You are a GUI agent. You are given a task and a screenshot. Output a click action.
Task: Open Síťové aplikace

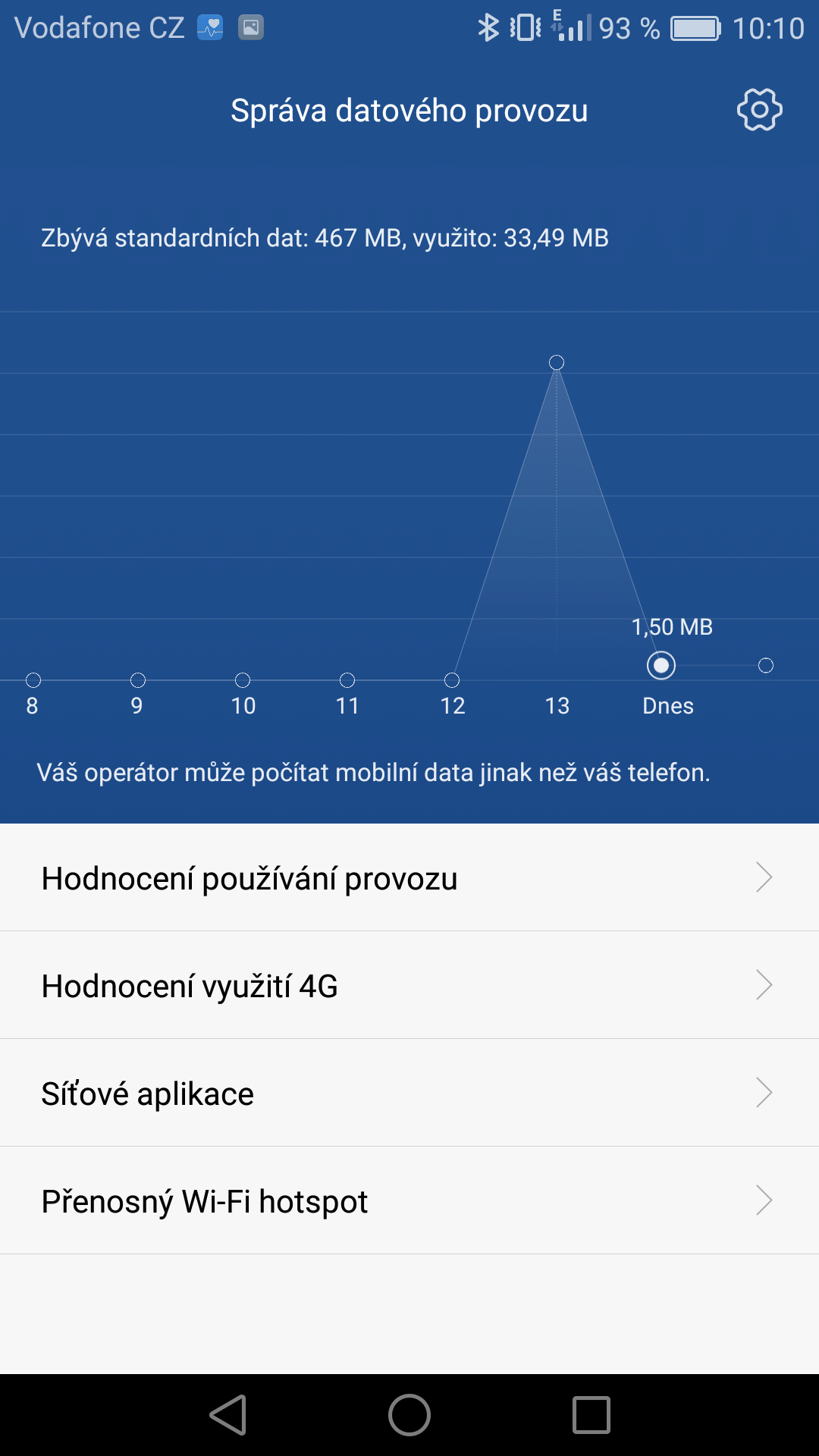tap(409, 1093)
